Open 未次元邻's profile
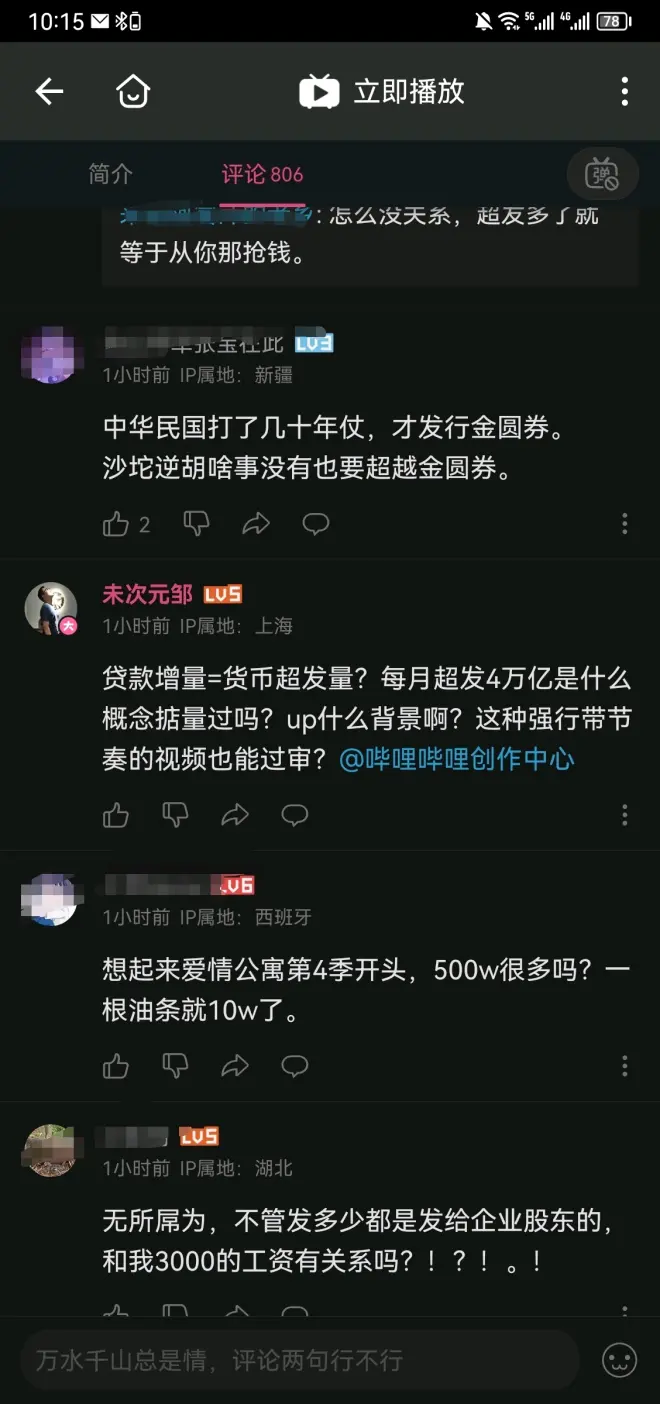 click(x=50, y=608)
